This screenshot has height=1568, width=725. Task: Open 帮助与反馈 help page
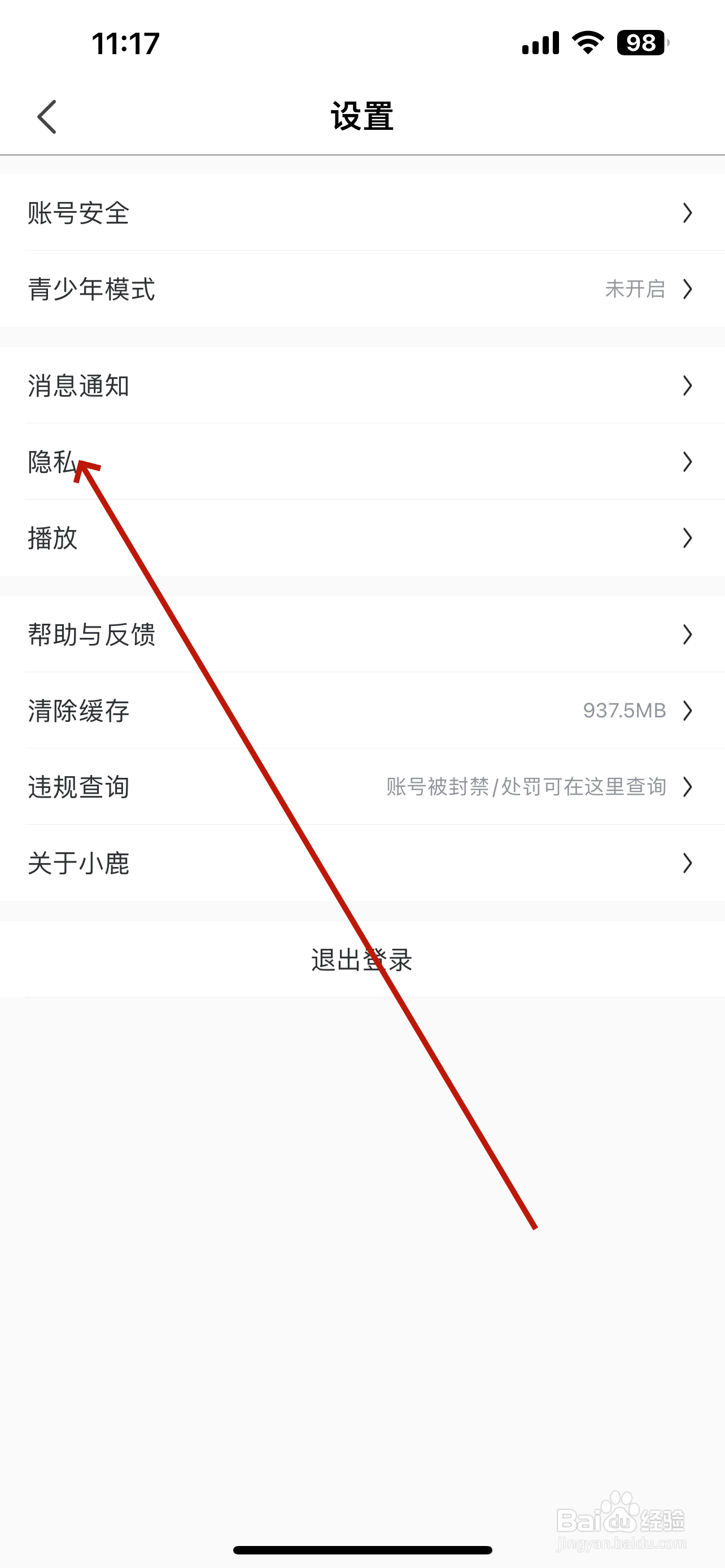coord(362,636)
